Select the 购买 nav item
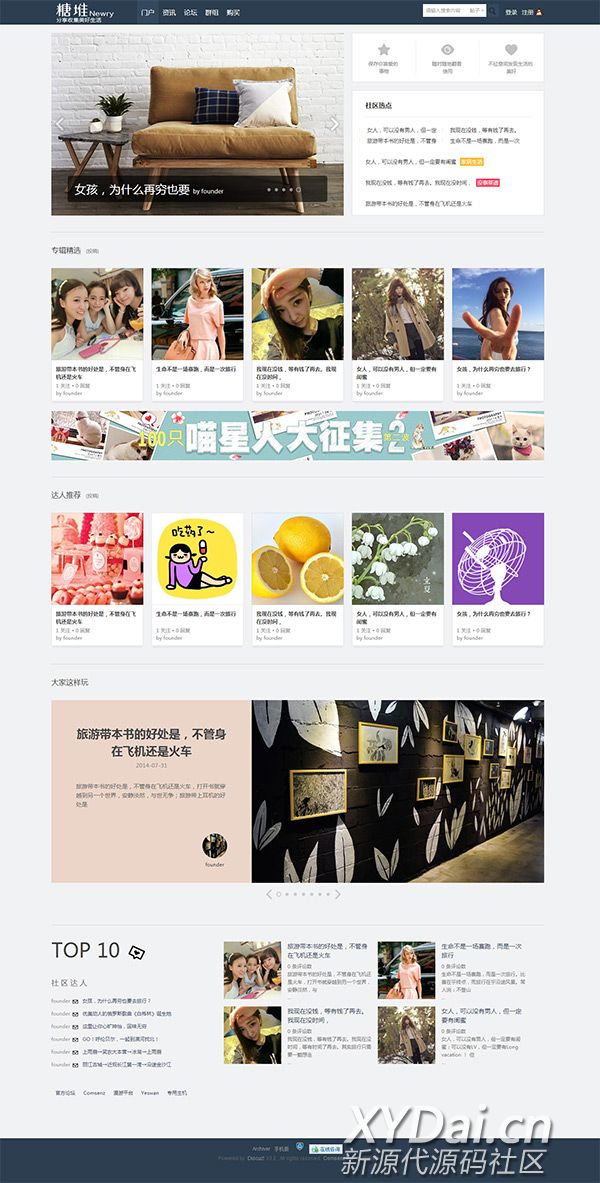 (233, 13)
